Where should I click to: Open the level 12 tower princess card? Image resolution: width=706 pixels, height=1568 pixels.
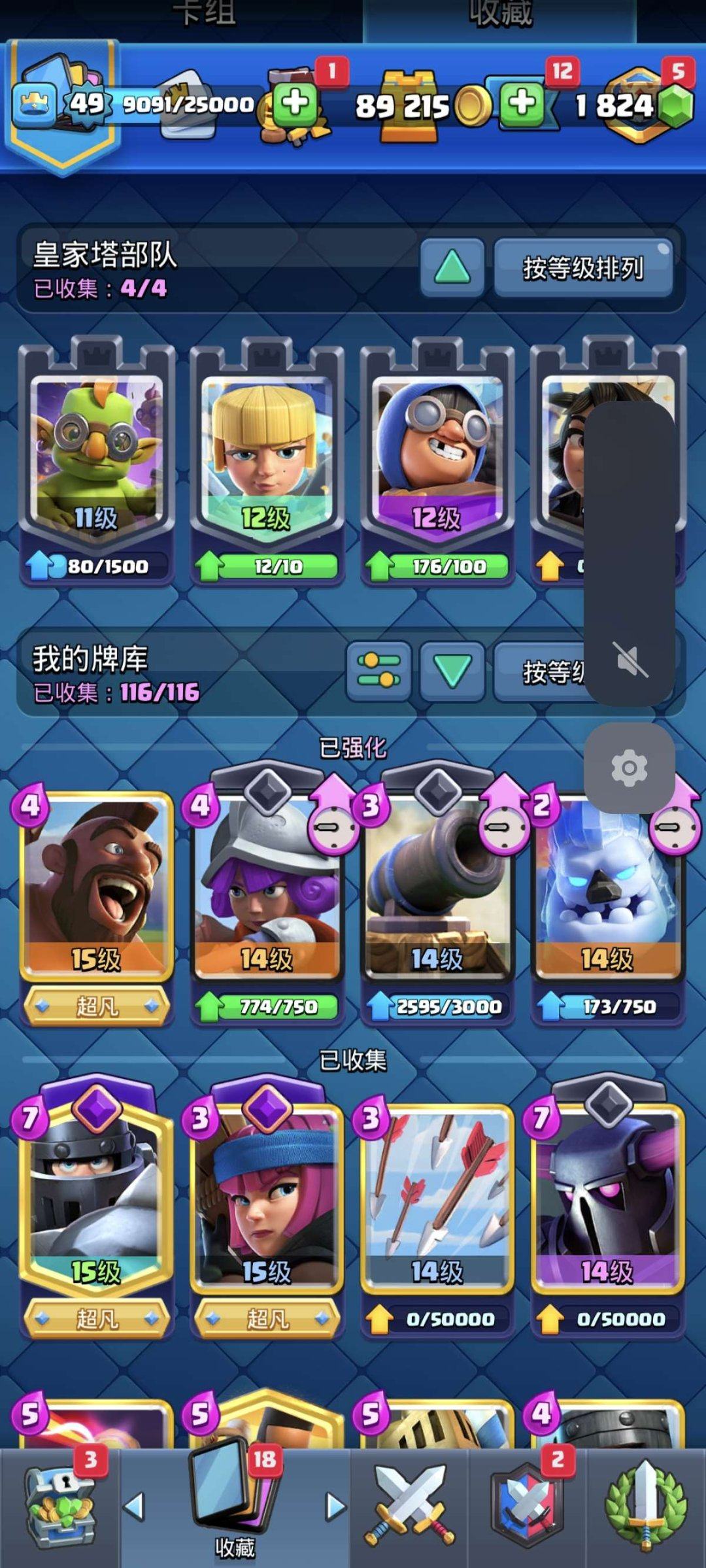(x=267, y=458)
